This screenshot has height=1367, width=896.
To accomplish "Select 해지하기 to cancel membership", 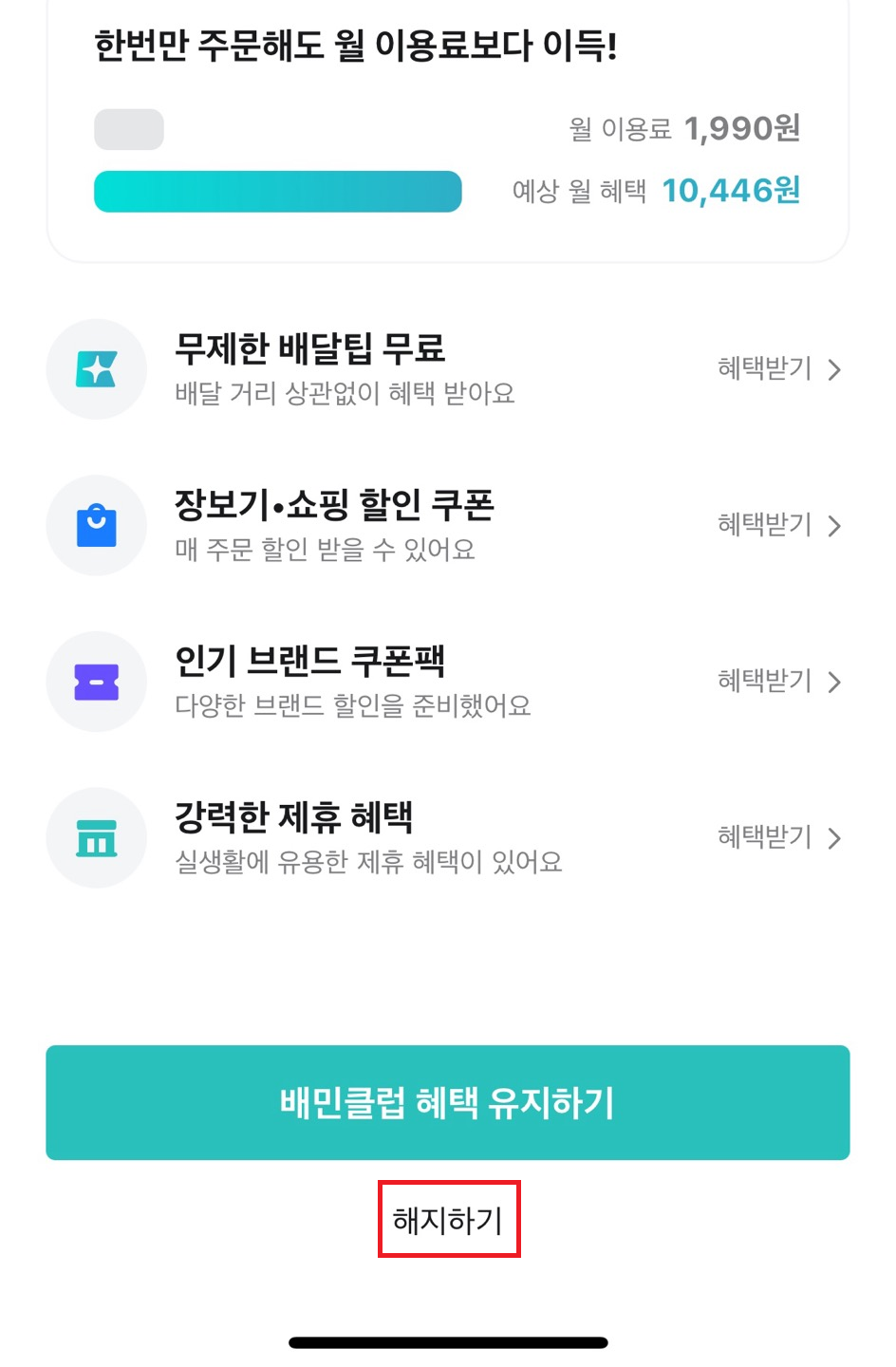I will click(448, 1220).
